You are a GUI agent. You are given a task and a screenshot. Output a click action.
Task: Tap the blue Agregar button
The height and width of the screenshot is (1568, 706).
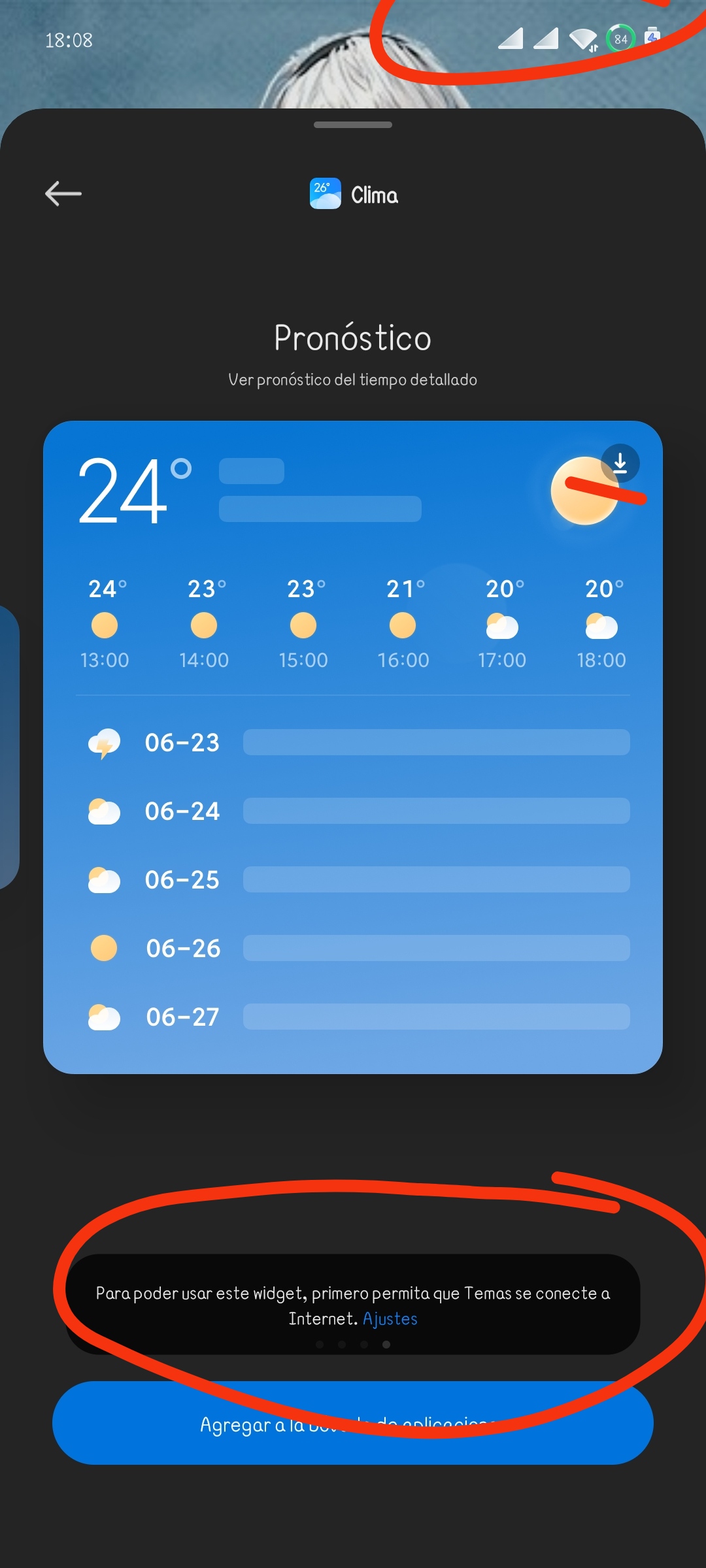pos(353,1423)
